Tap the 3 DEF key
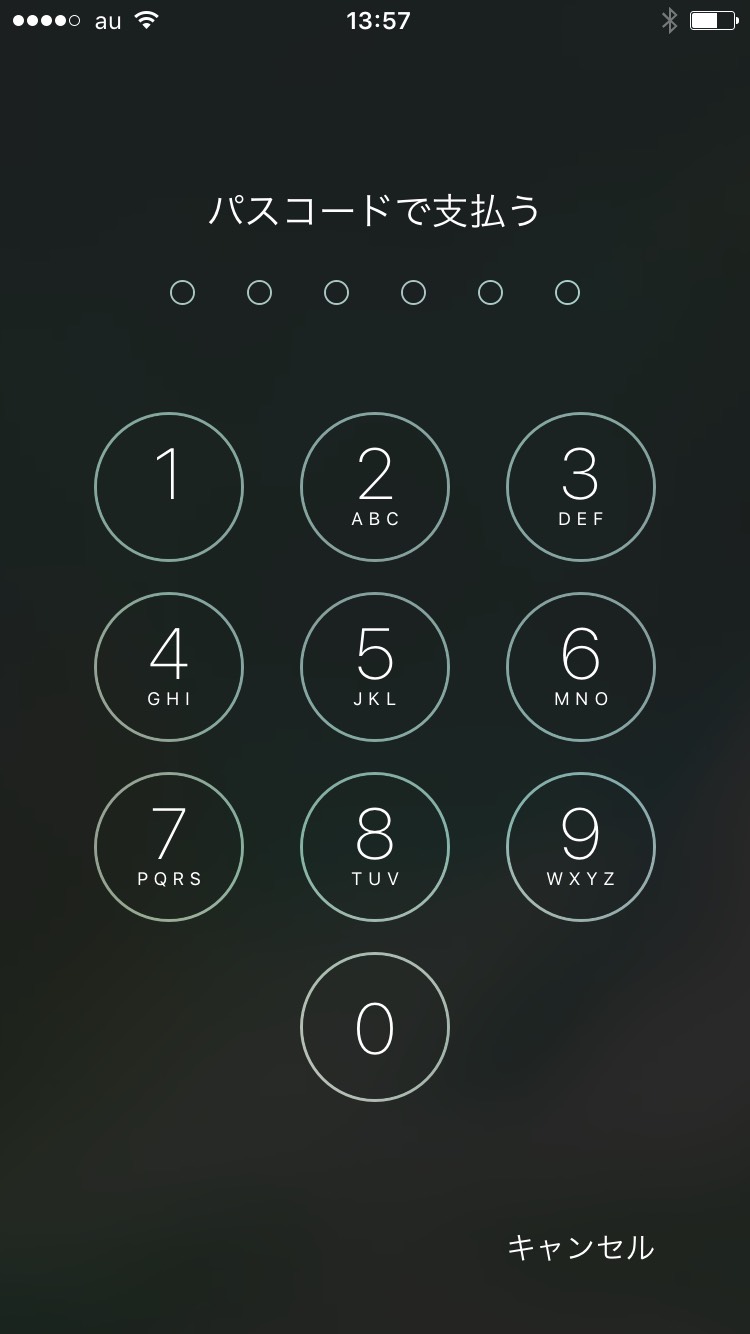Image resolution: width=750 pixels, height=1334 pixels. 581,487
